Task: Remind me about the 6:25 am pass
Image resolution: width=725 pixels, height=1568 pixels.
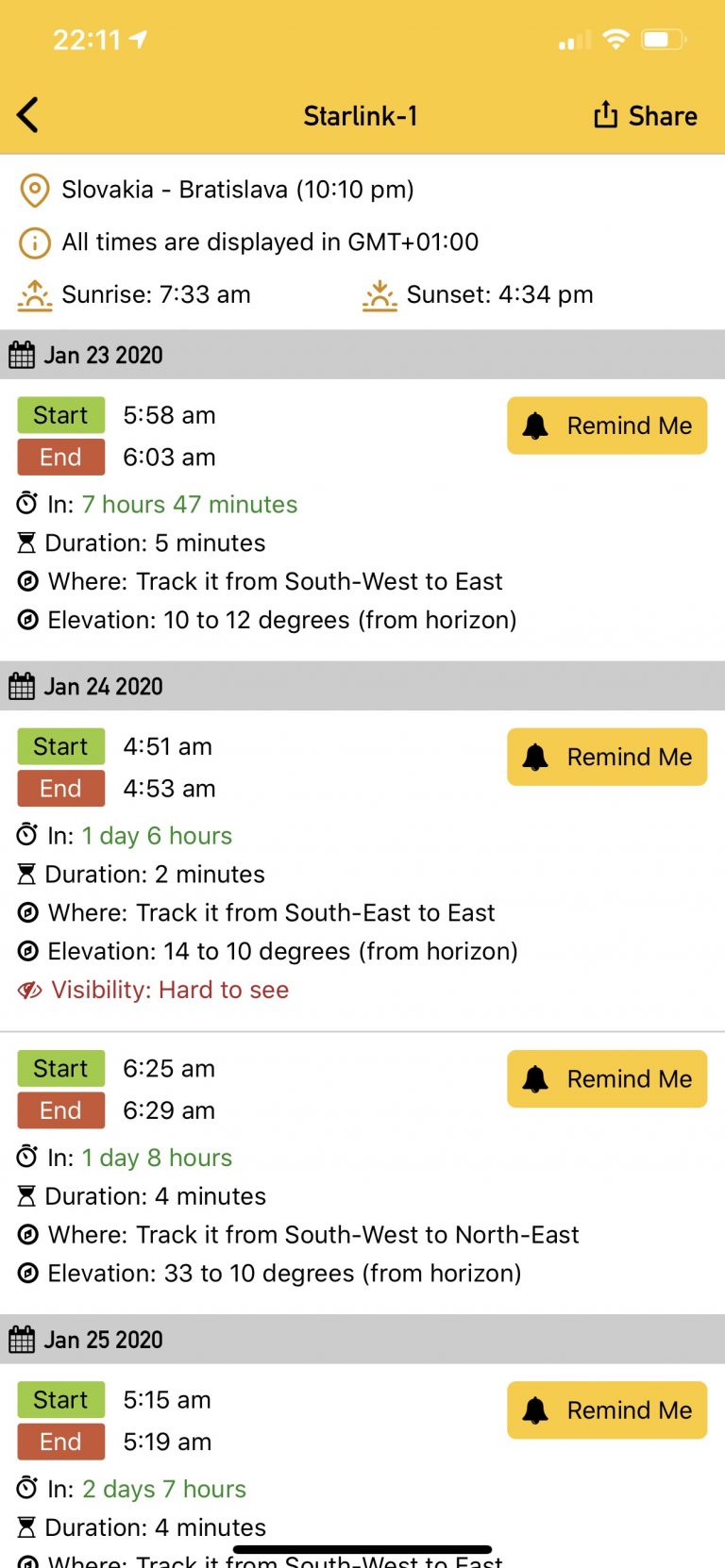Action: 607,1078
